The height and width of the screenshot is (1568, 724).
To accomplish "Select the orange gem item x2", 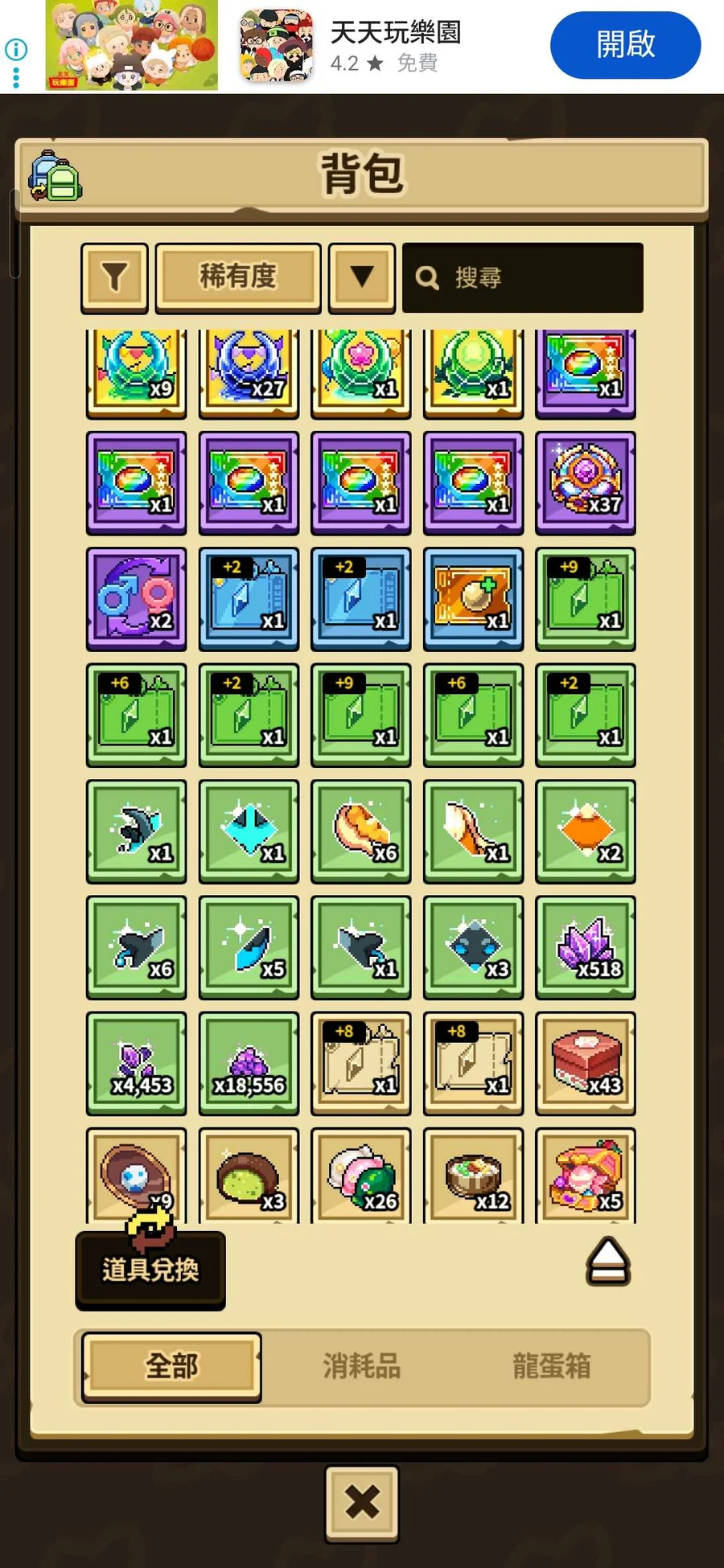I will click(586, 831).
